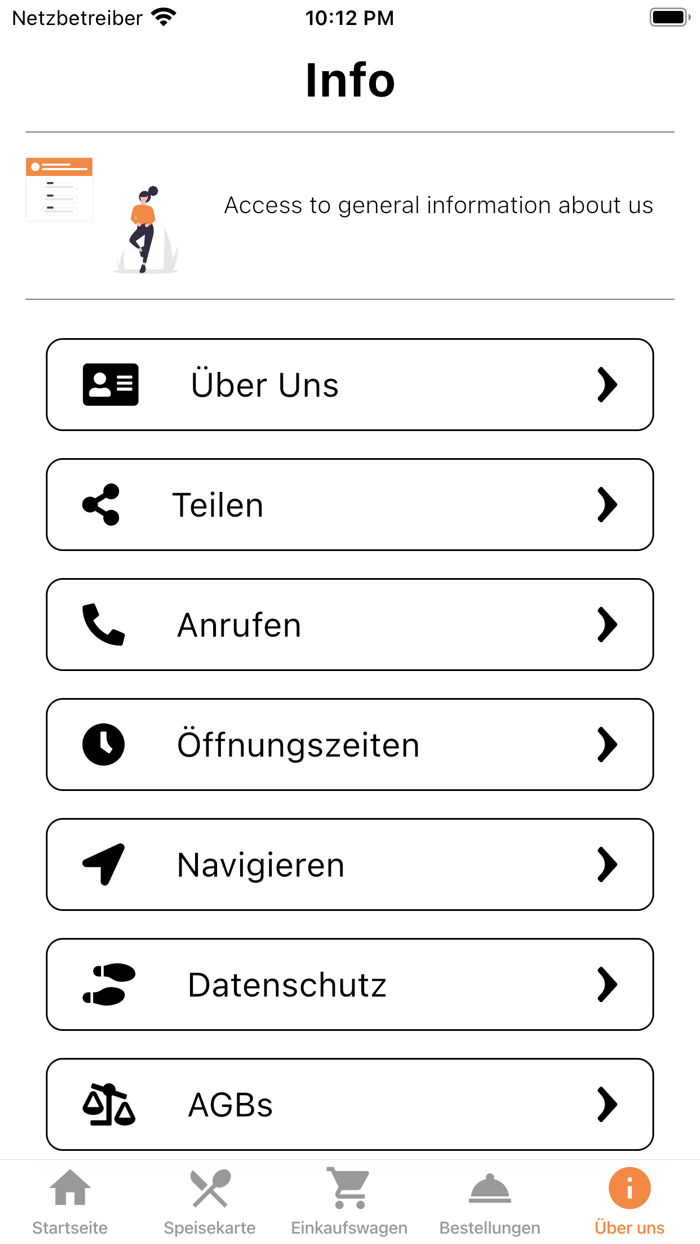Tap Anrufen to call the restaurant

pos(350,625)
